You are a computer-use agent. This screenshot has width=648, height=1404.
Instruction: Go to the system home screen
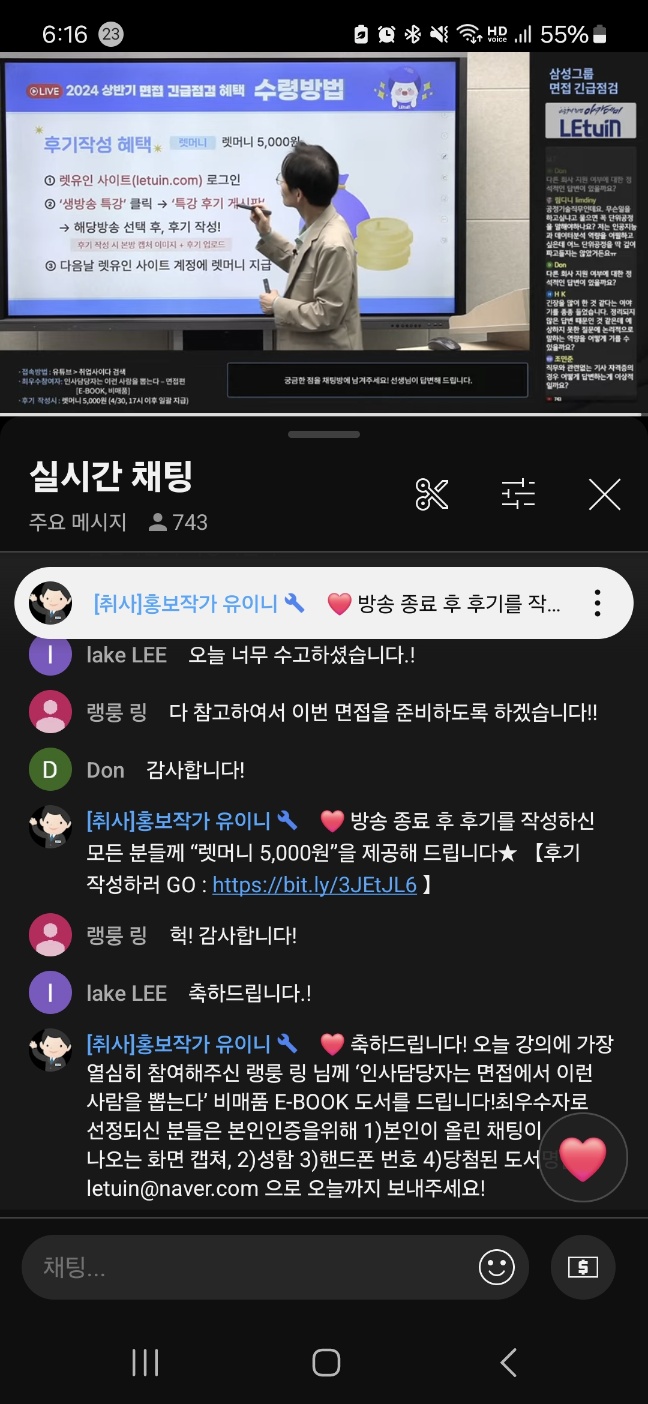(326, 1362)
